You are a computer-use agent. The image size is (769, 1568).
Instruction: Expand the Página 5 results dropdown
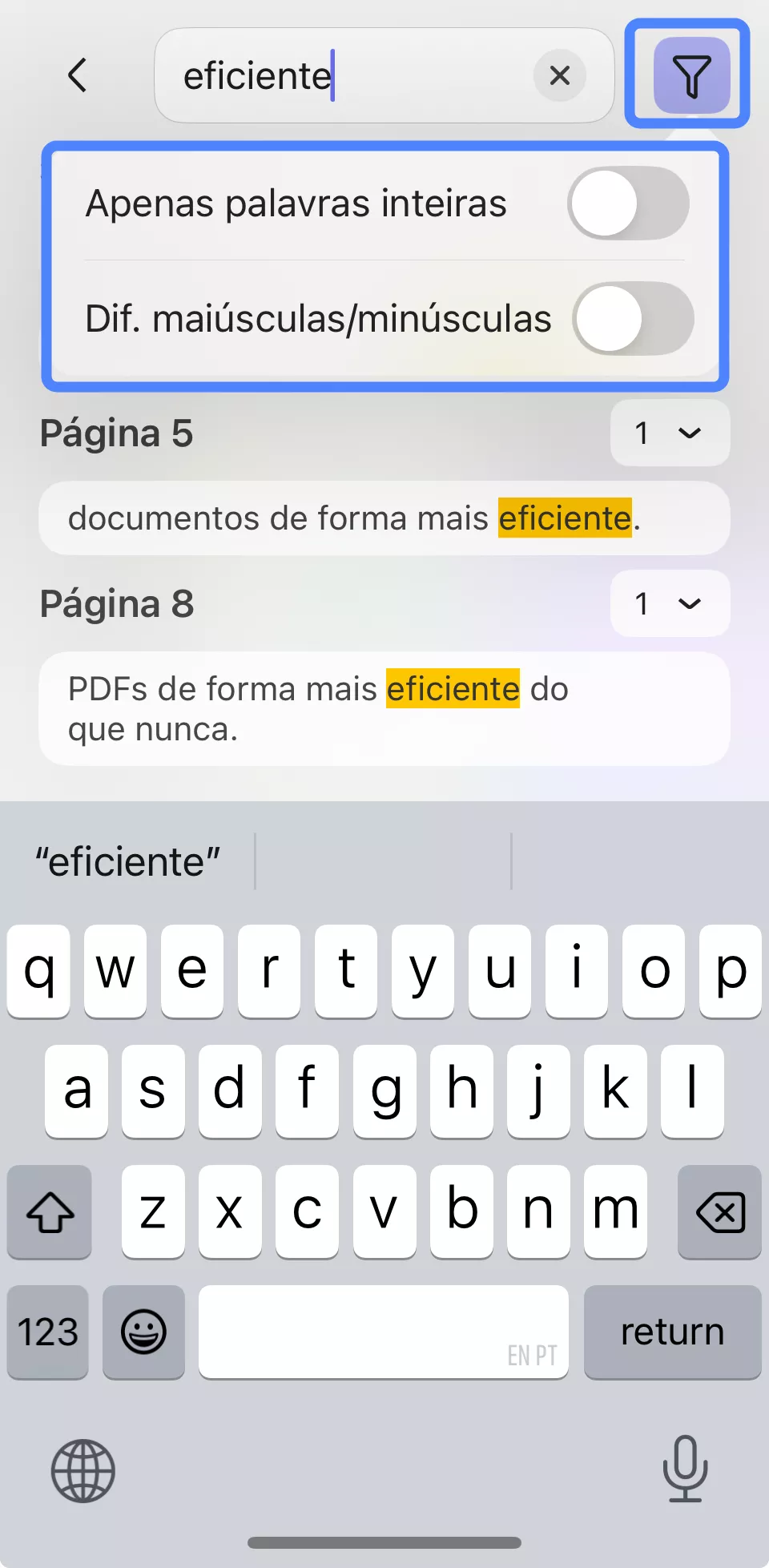(x=670, y=433)
